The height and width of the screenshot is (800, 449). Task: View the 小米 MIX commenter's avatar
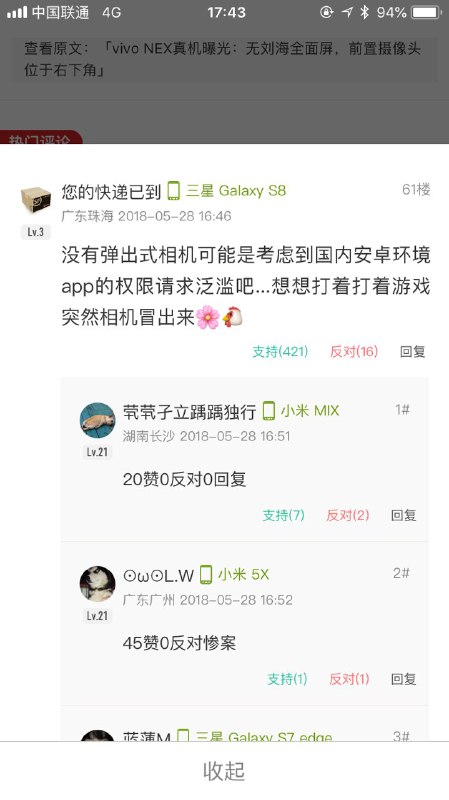click(97, 420)
